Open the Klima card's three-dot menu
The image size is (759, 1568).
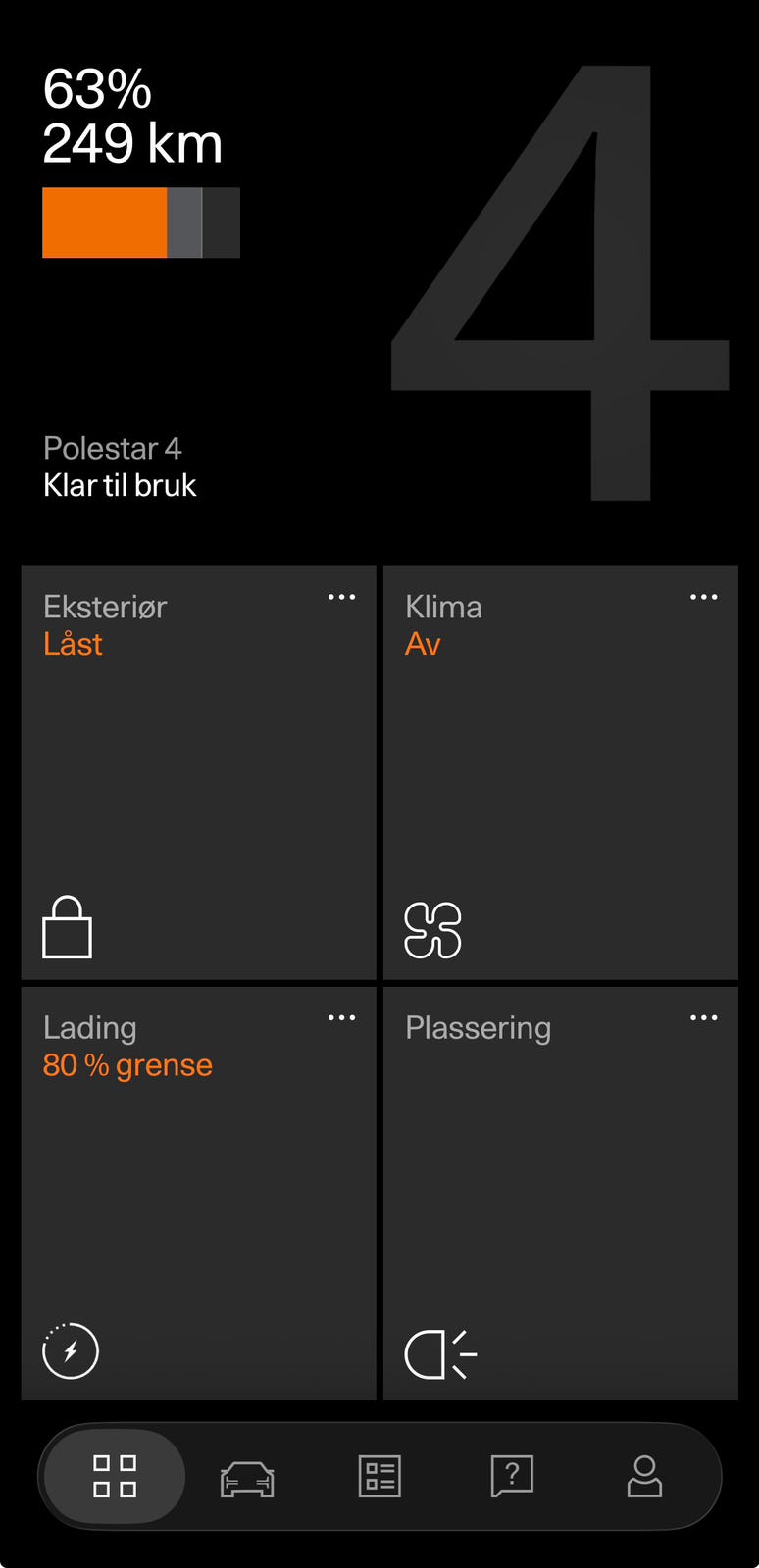click(703, 597)
